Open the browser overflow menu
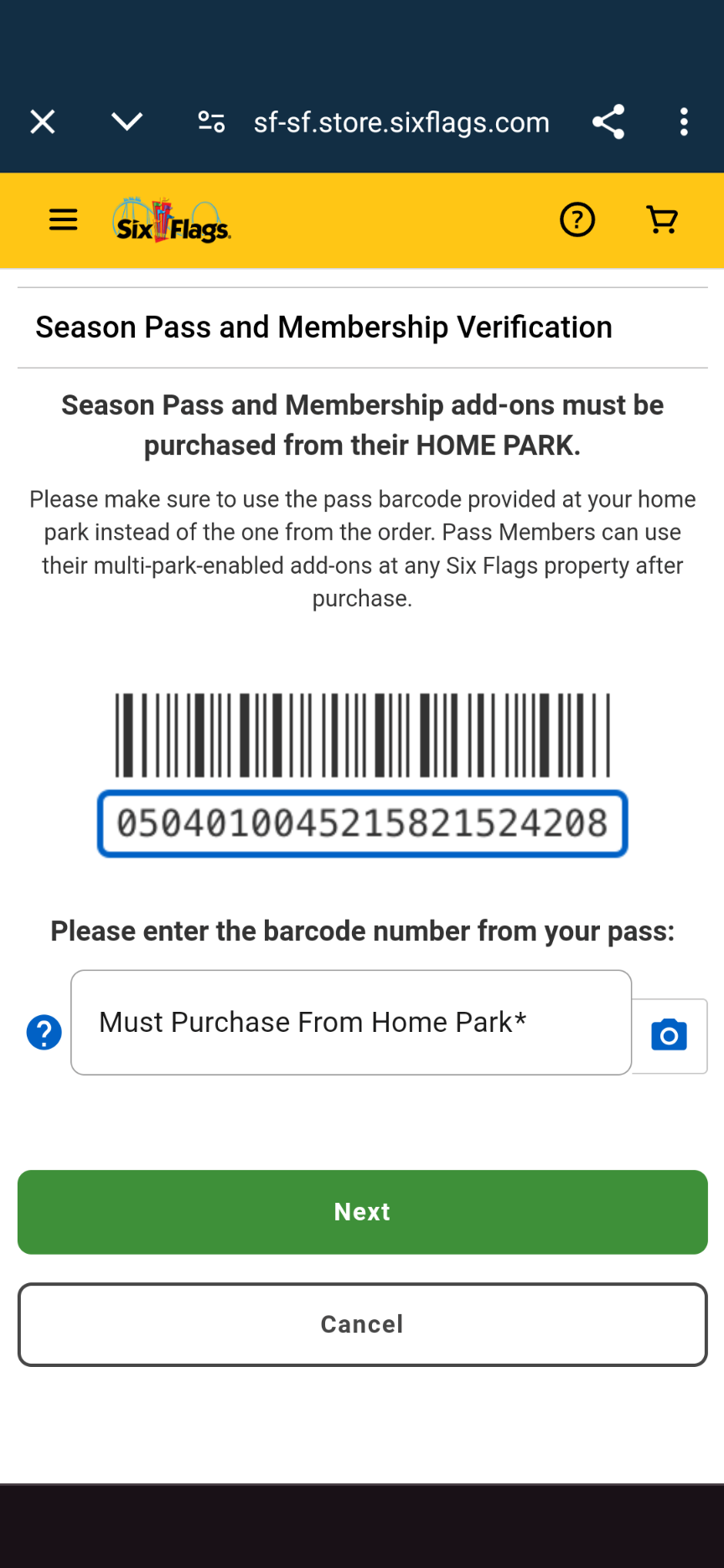Viewport: 724px width, 1568px height. click(x=685, y=122)
